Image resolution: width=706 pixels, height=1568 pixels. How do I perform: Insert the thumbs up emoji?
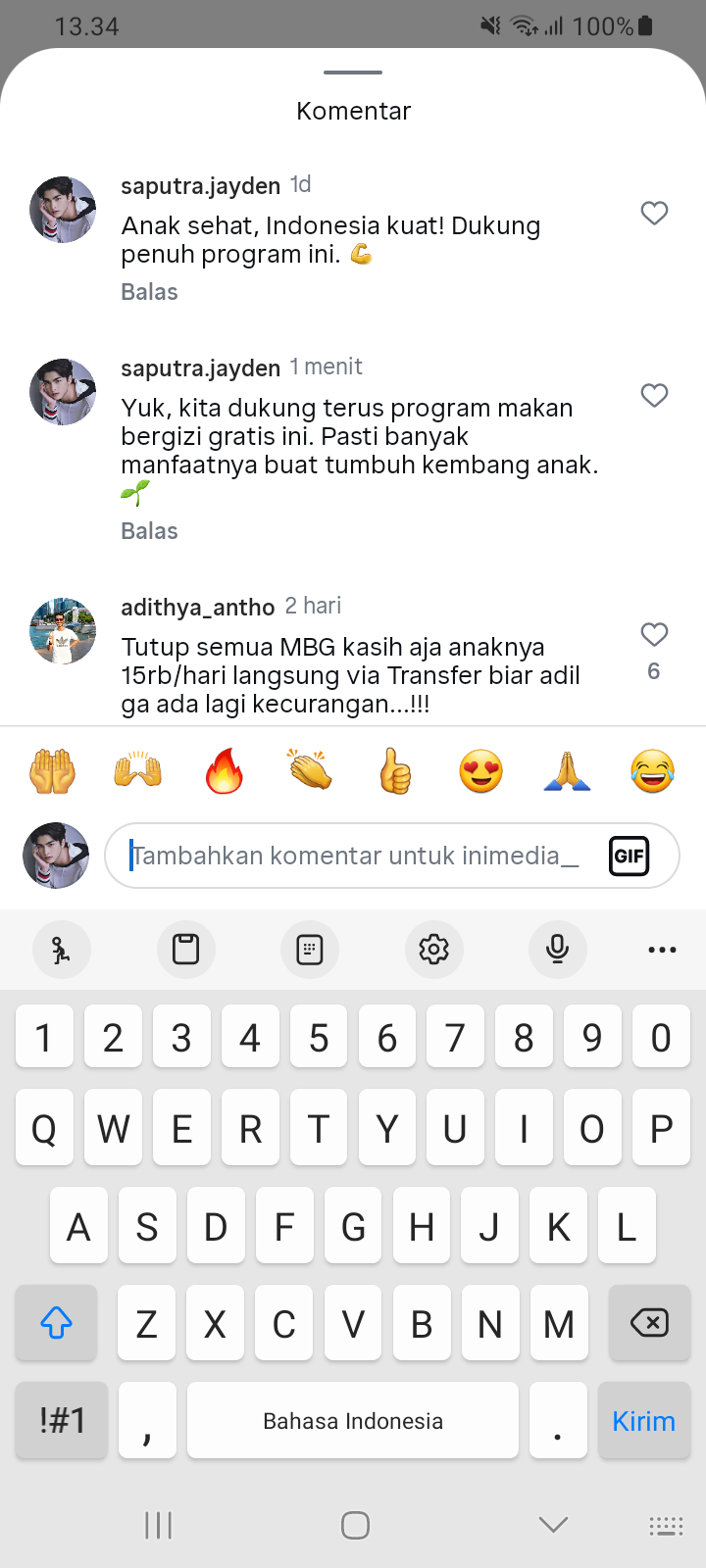pyautogui.click(x=395, y=771)
